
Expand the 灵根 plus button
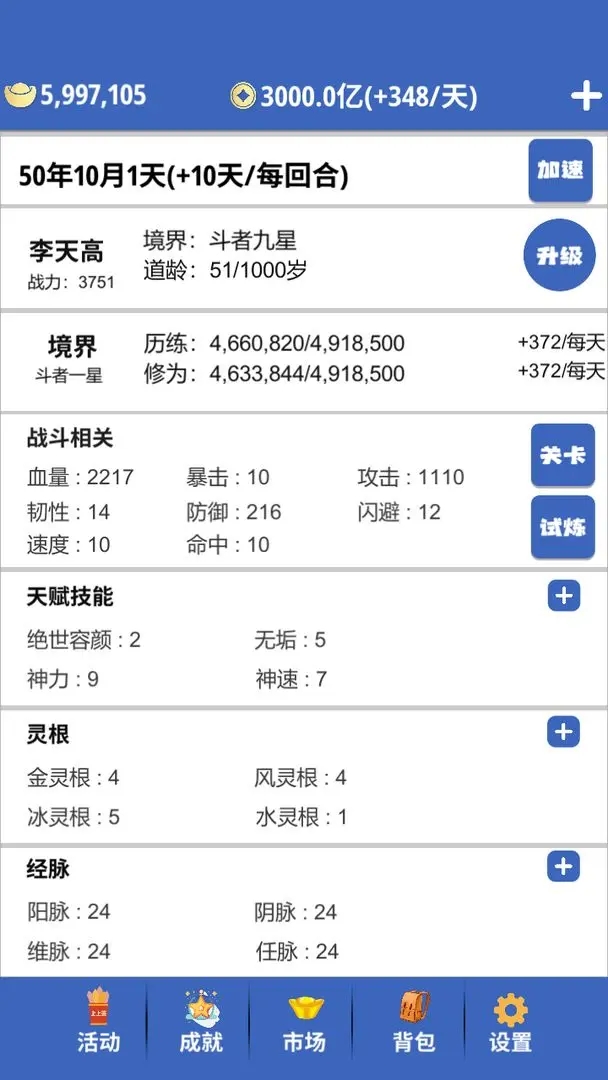click(x=563, y=733)
